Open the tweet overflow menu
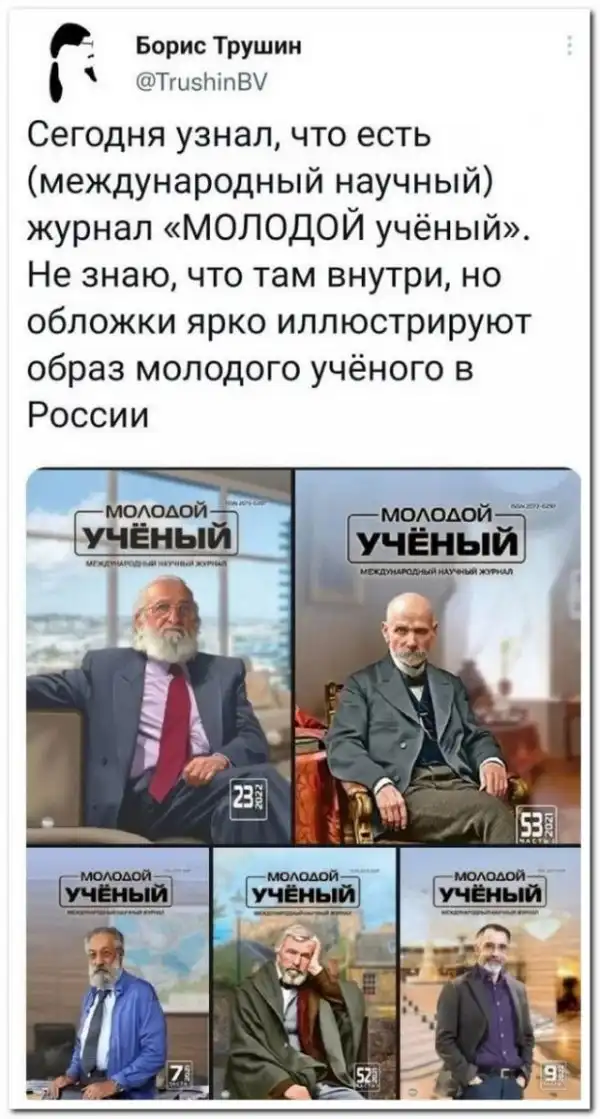The width and height of the screenshot is (600, 1119). [x=570, y=45]
